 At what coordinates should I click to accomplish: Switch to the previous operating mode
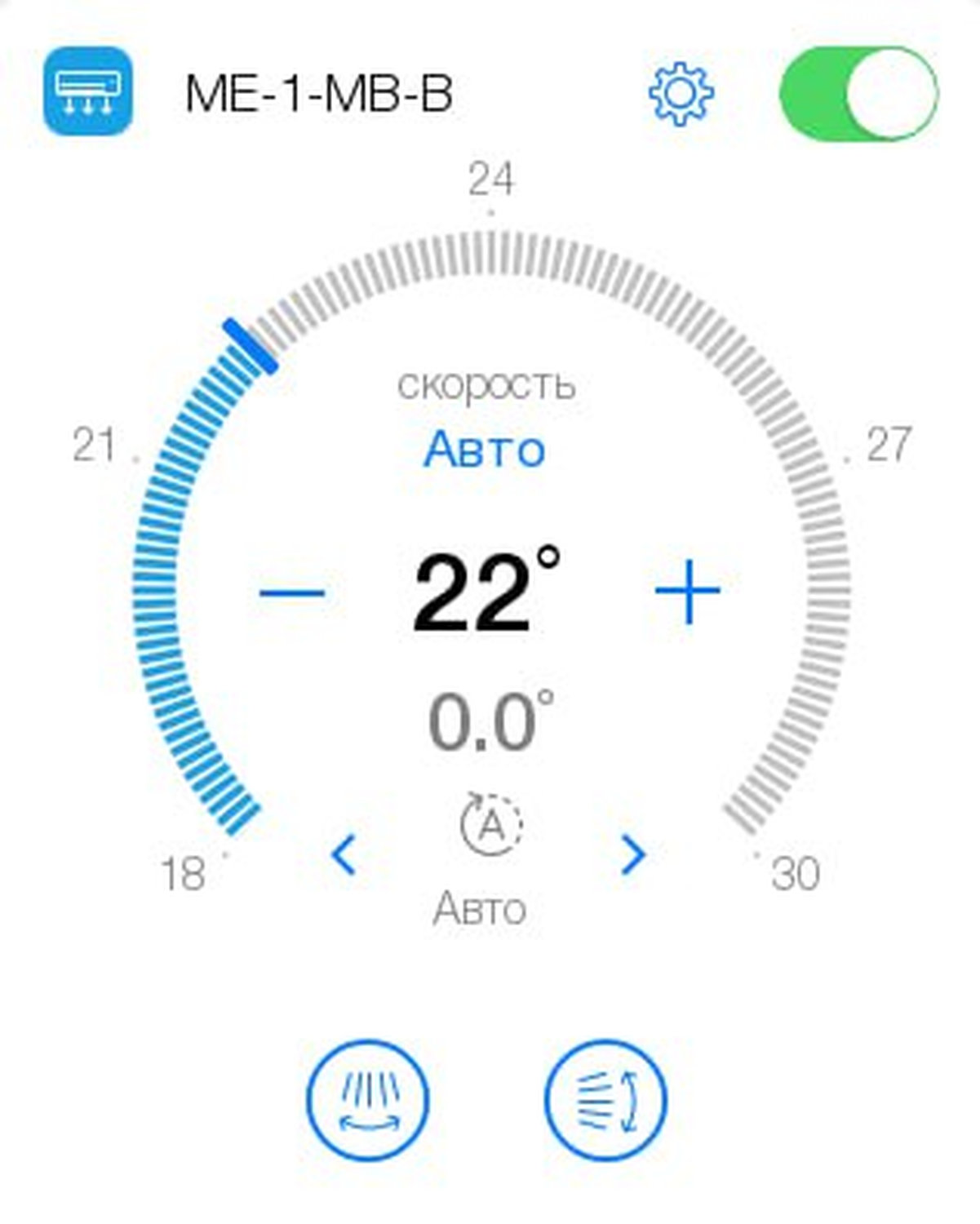click(345, 855)
